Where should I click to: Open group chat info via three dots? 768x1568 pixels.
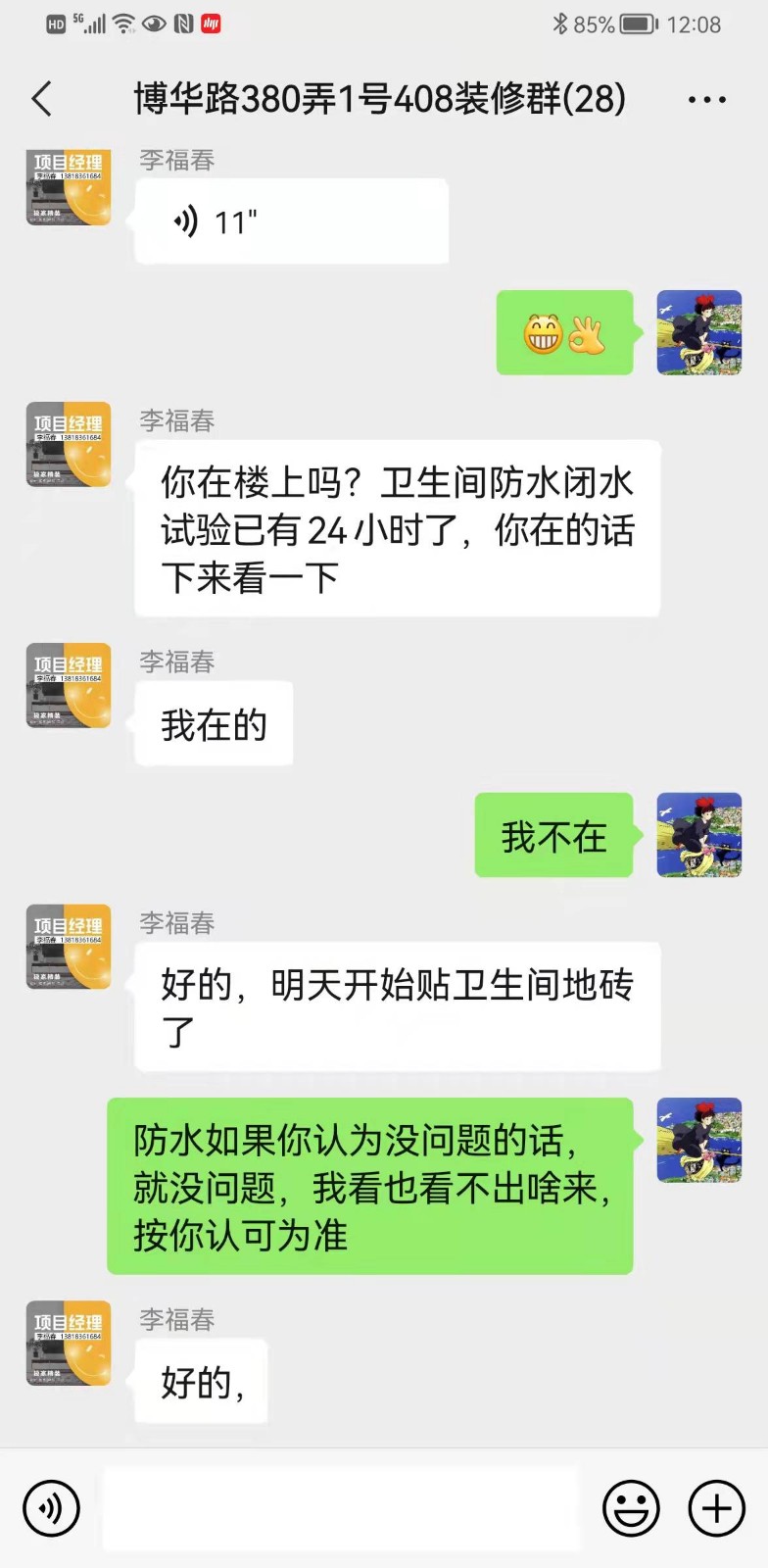(706, 100)
